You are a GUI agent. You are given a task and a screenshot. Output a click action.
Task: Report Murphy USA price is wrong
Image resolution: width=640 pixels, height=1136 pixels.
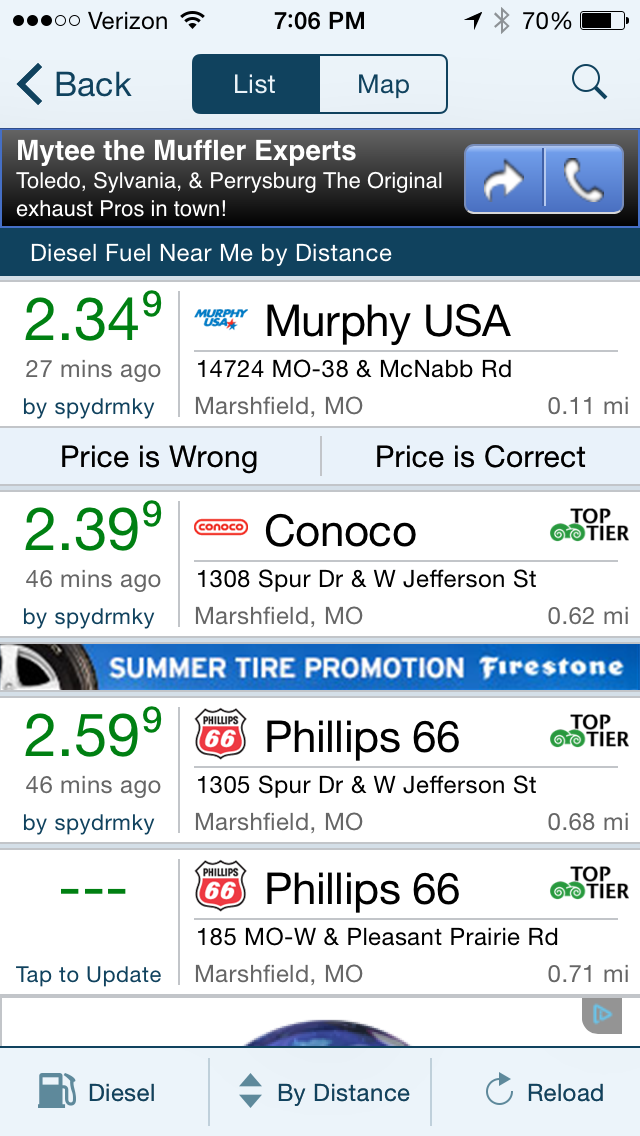tap(159, 457)
